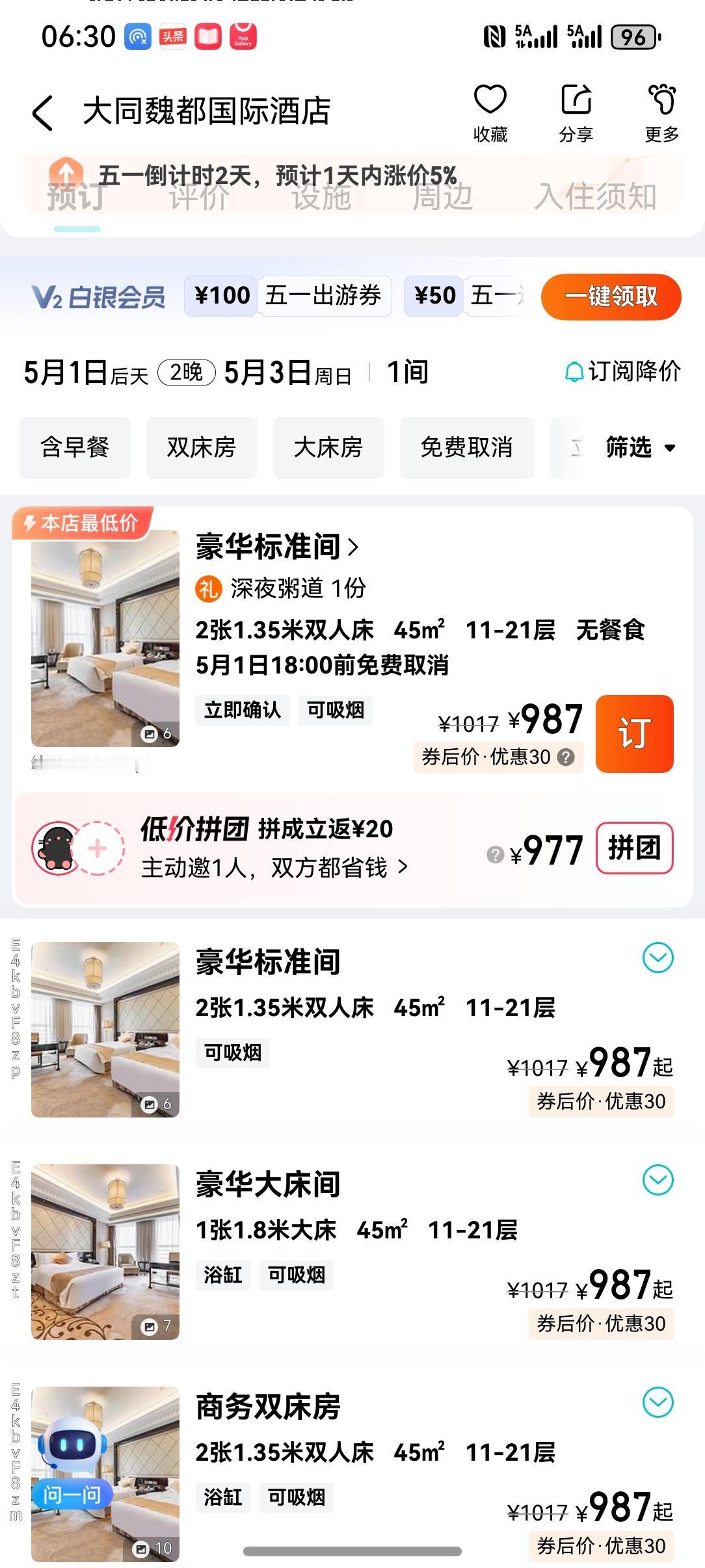This screenshot has width=705, height=1568.
Task: Tap the back arrow to exit hotel page
Action: point(43,111)
